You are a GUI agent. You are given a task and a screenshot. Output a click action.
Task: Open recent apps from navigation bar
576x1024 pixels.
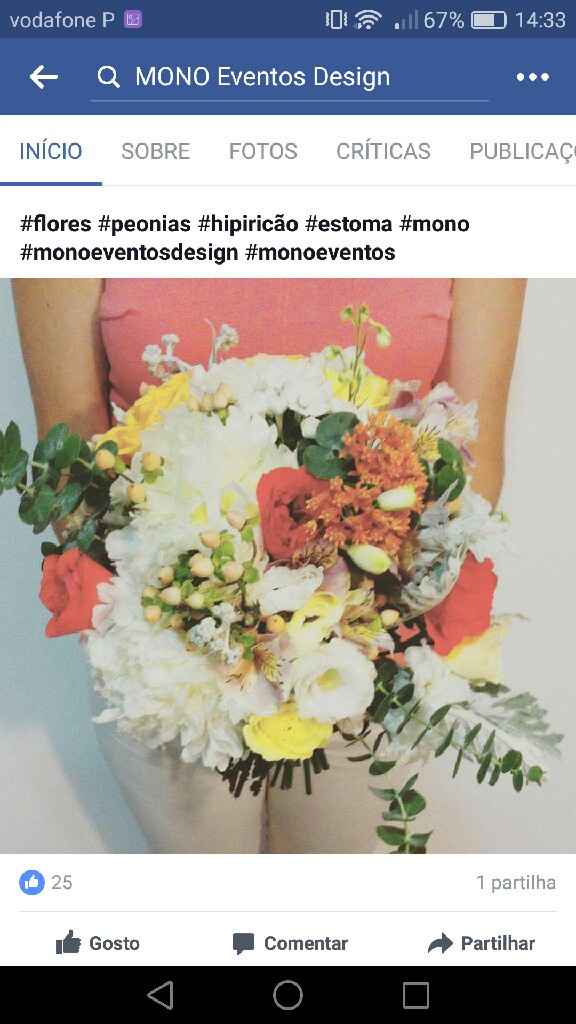415,995
